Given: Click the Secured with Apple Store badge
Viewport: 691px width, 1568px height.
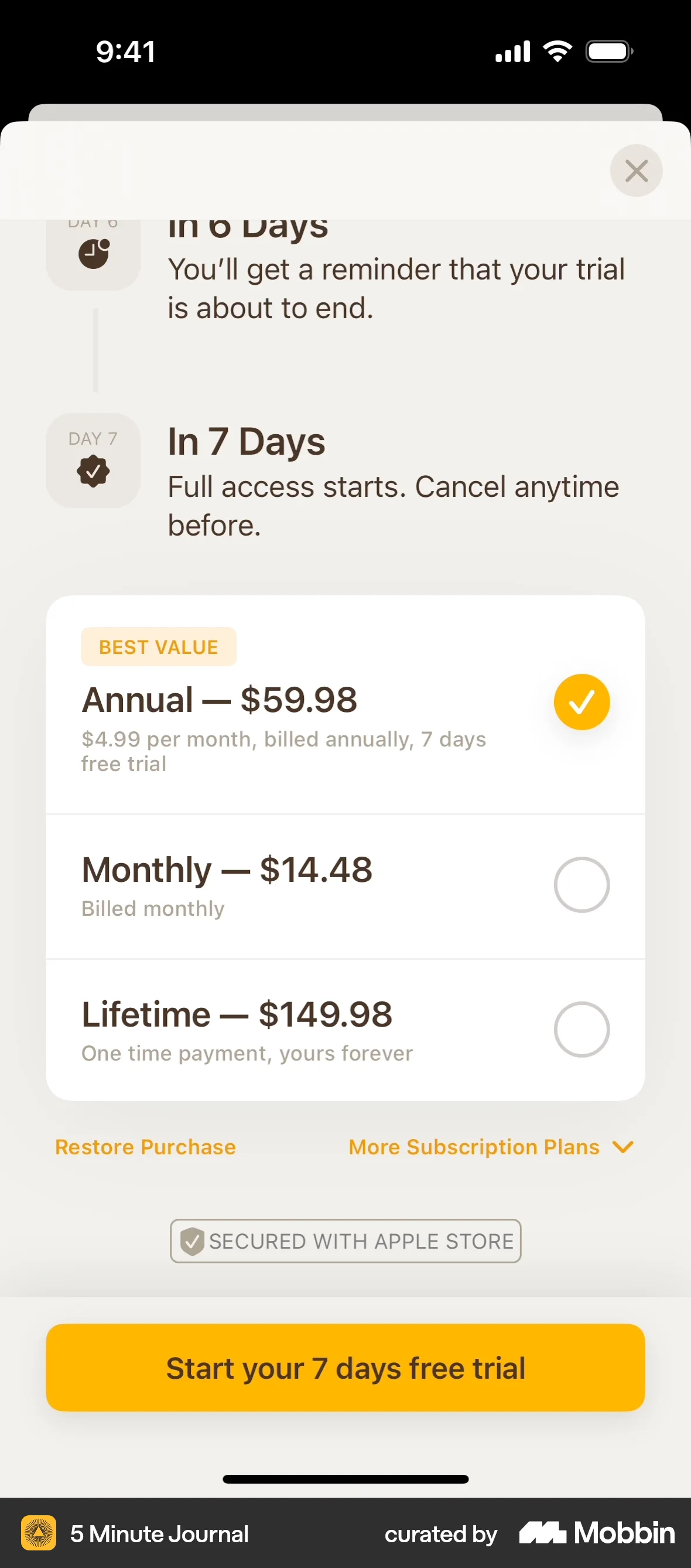Looking at the screenshot, I should pos(345,1241).
